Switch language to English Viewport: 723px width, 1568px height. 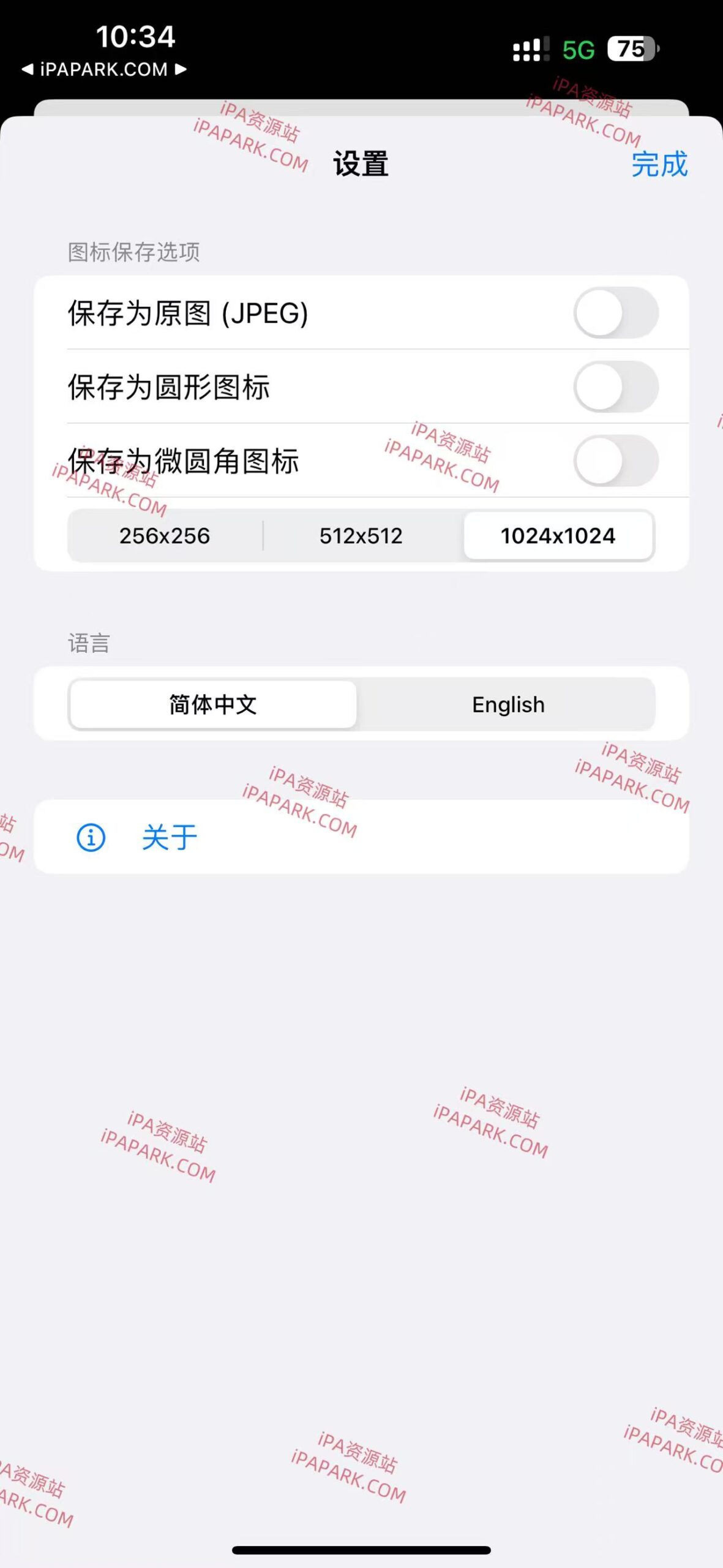tap(507, 704)
